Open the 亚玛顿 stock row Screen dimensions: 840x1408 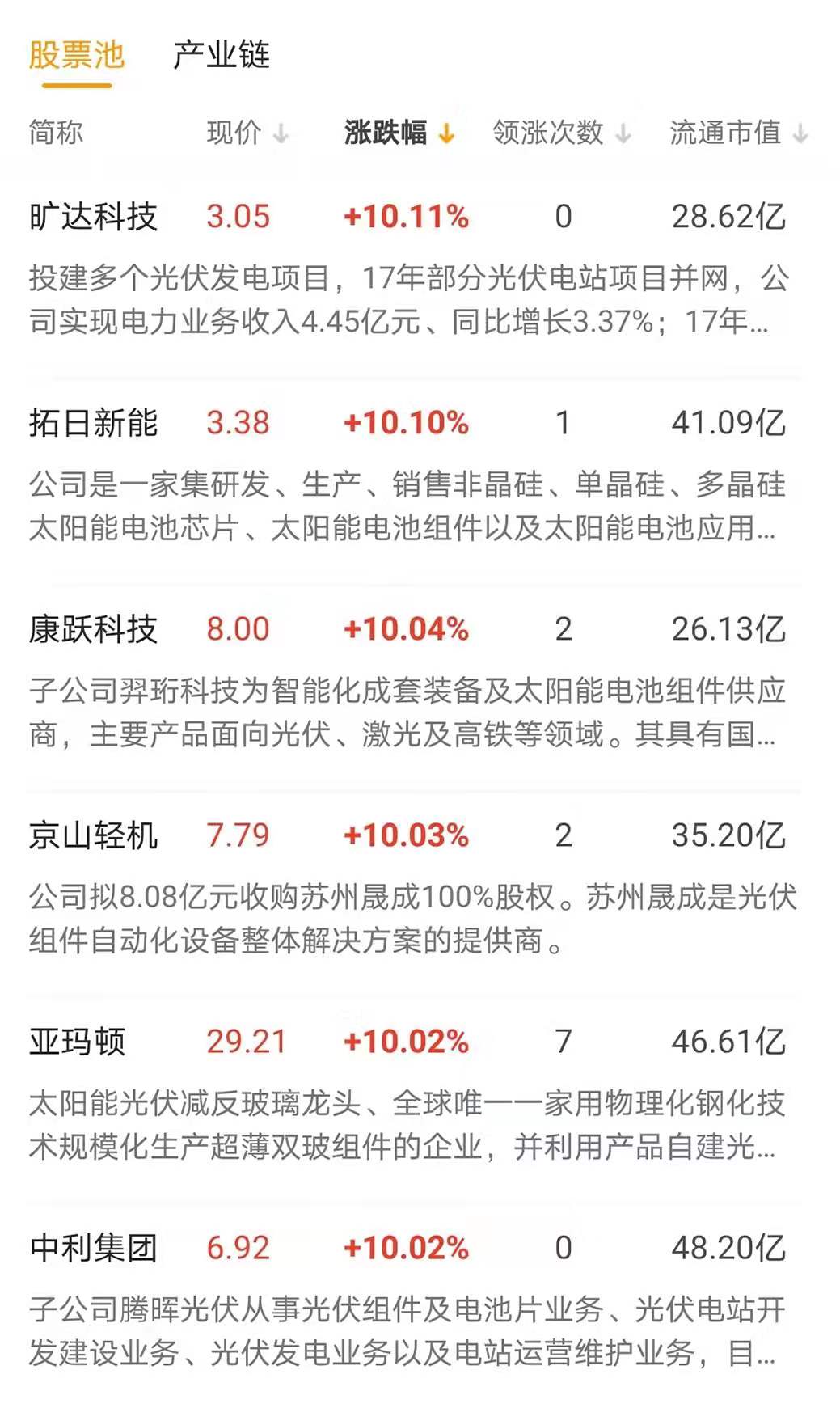pos(78,1042)
